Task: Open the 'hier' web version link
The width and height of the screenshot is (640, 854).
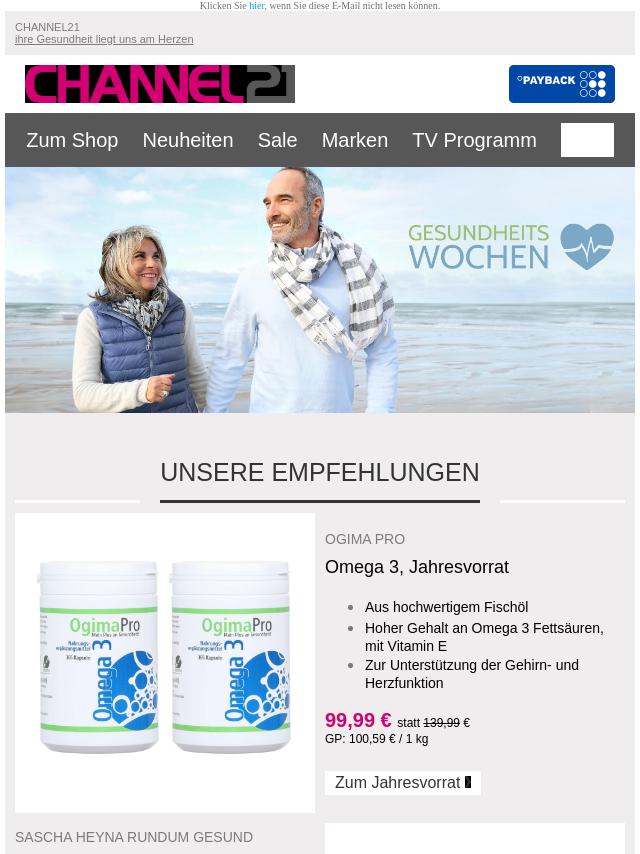Action: coord(257,6)
